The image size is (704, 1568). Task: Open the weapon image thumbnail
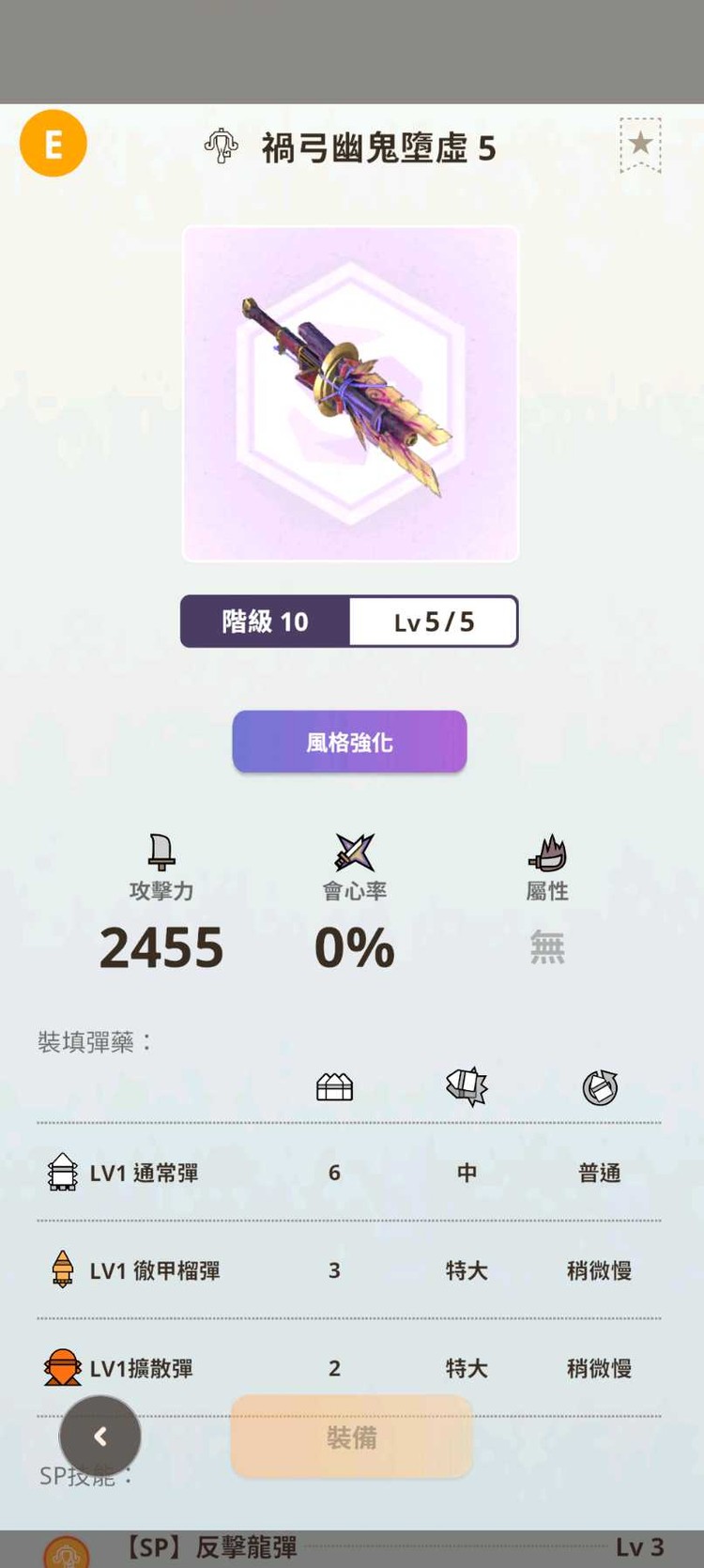349,391
